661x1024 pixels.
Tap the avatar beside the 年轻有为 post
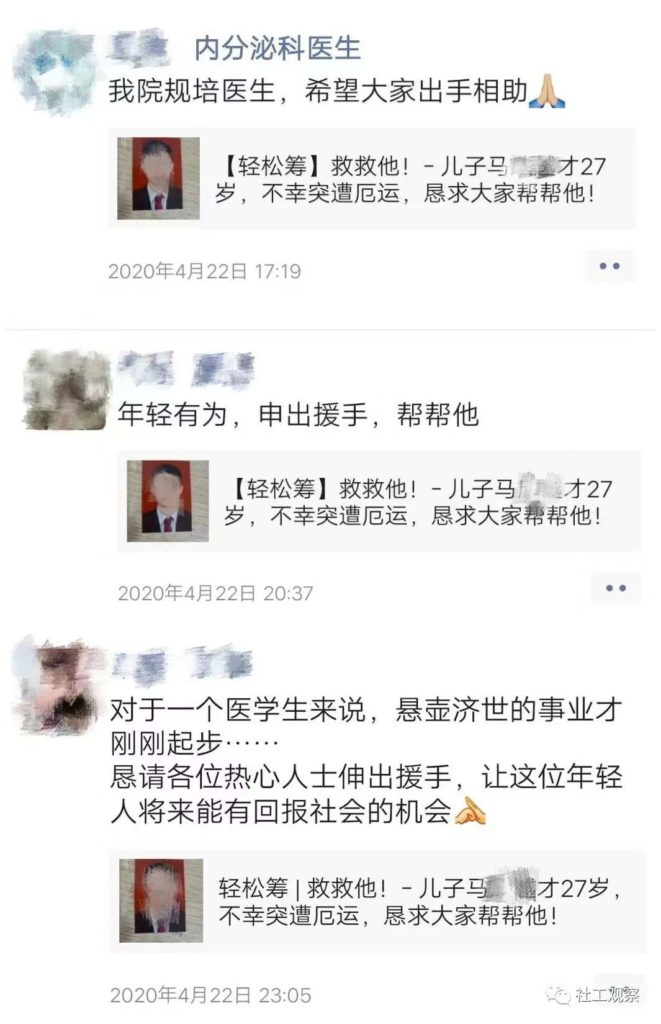(62, 391)
